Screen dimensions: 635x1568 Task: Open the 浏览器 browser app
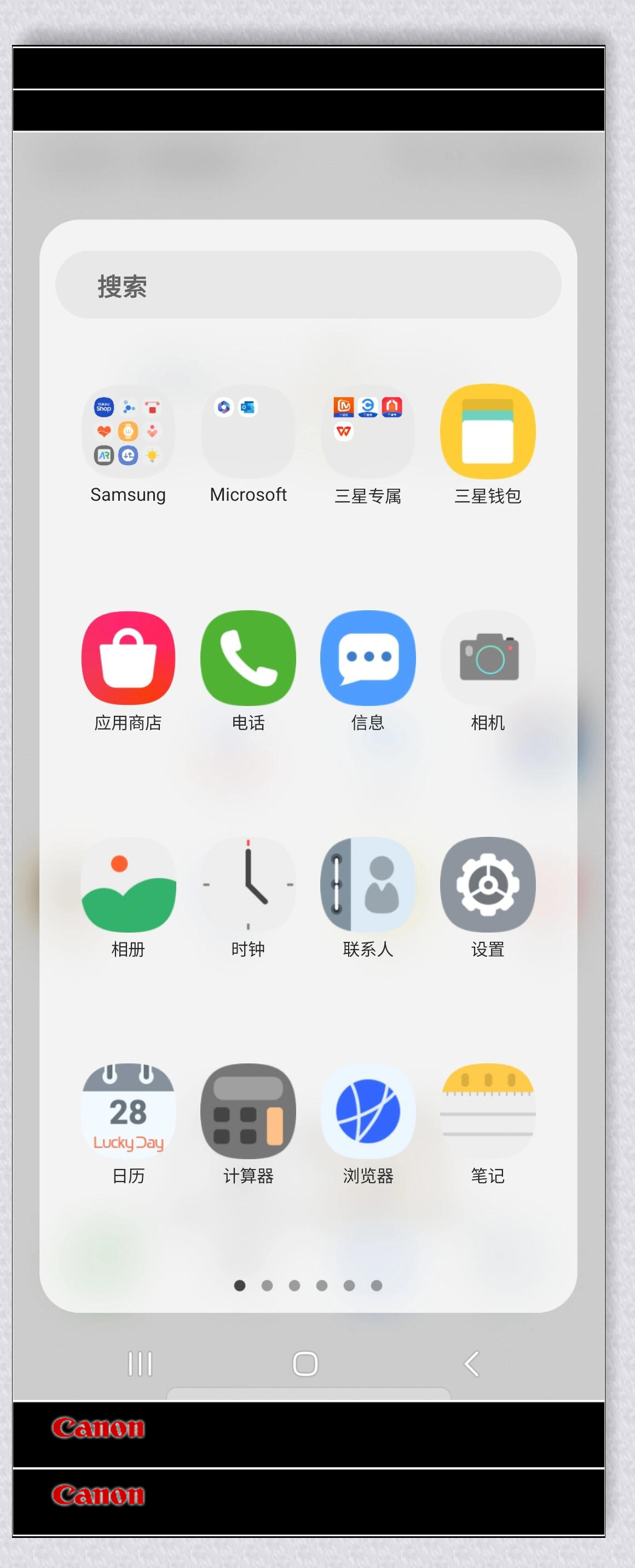[368, 1111]
